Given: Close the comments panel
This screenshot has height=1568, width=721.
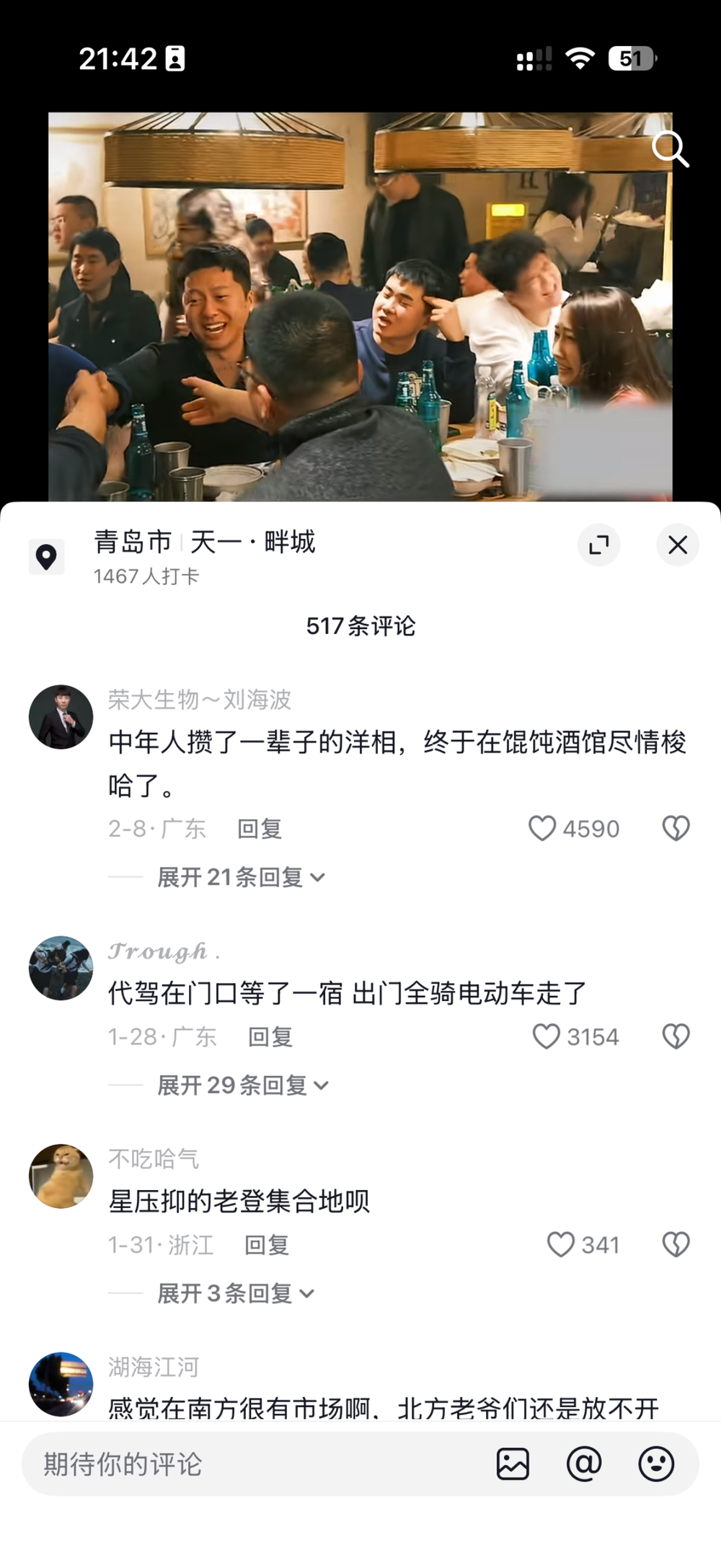Looking at the screenshot, I should click(677, 545).
